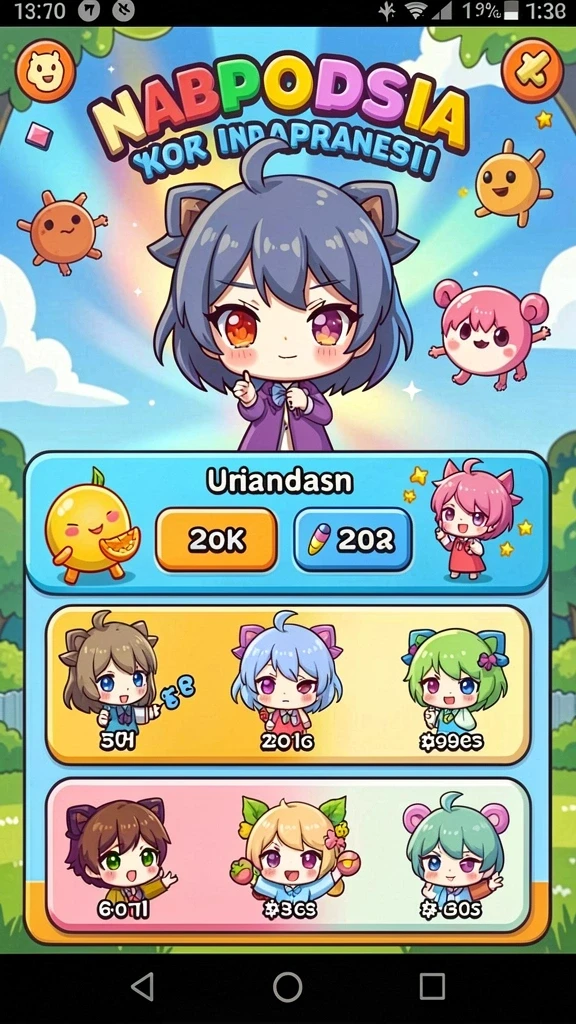
Task: Tap the blue pencil 202 button
Action: click(x=353, y=540)
